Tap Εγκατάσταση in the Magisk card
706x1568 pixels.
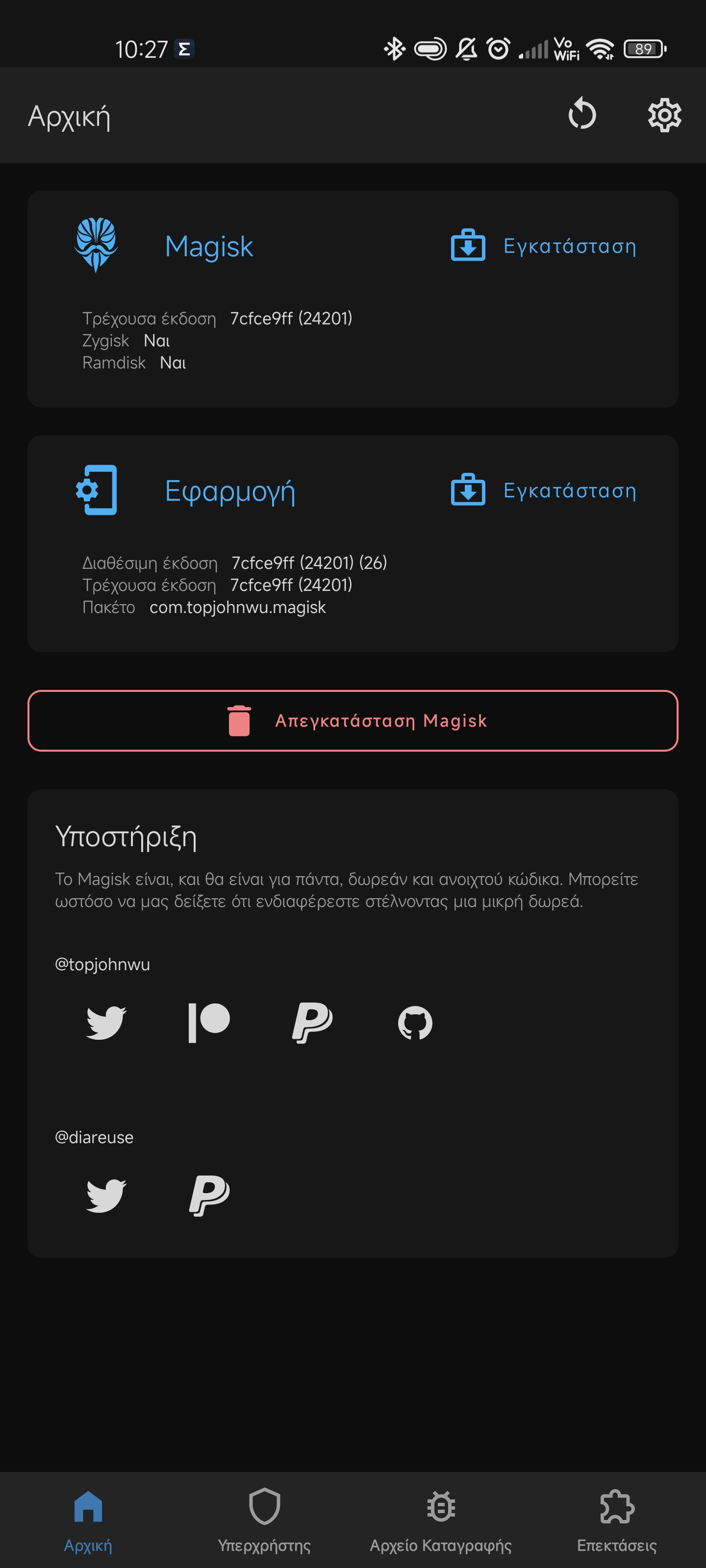click(x=543, y=246)
